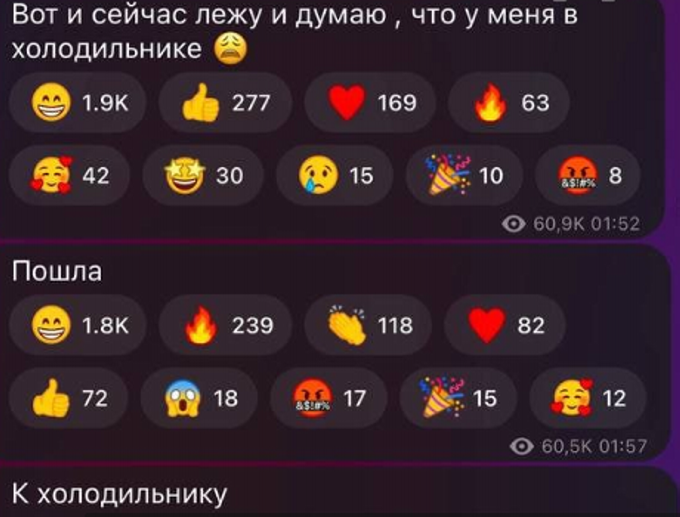Viewport: 680px width, 517px height.
Task: Tap smiling hearts reaction showing 42
Action: (x=68, y=175)
